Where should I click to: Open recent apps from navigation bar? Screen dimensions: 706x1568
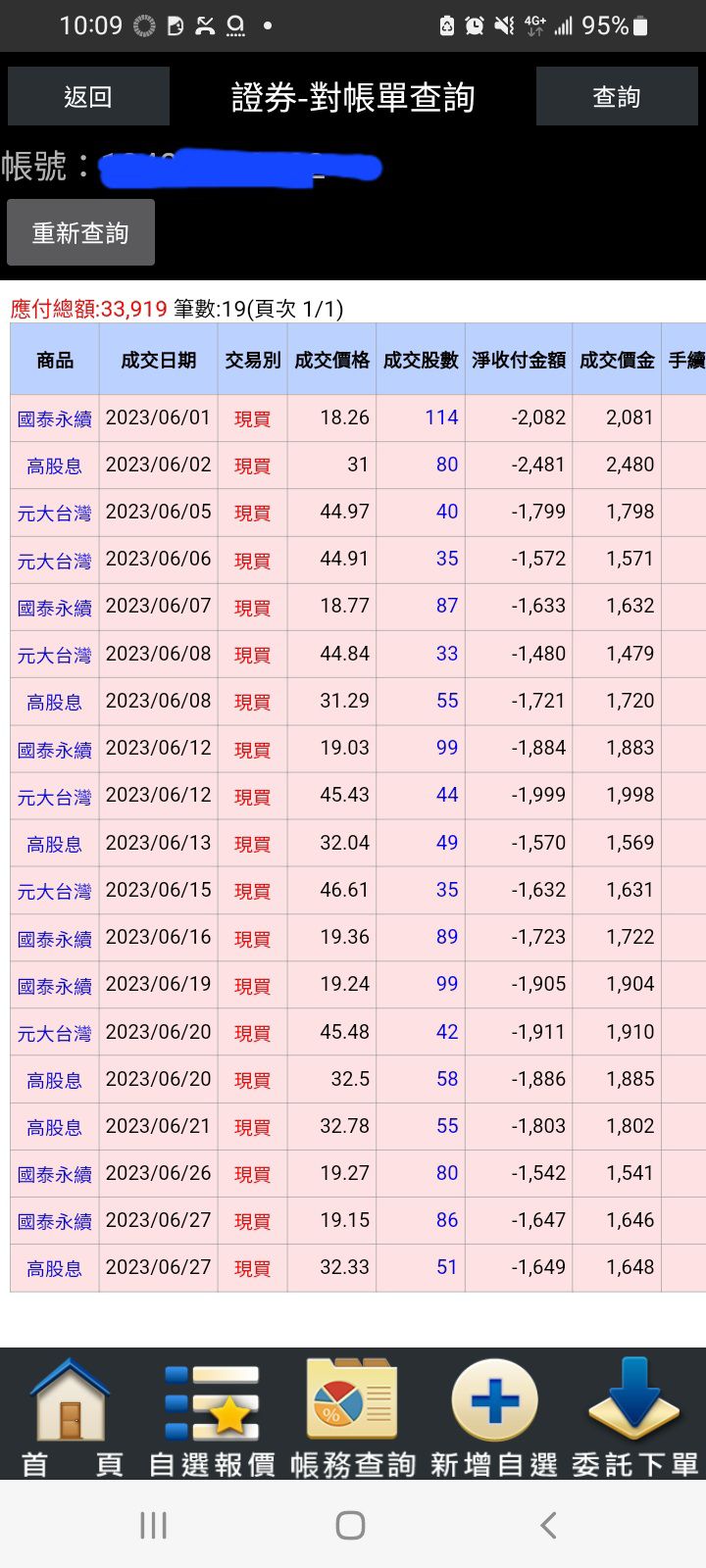(154, 1525)
